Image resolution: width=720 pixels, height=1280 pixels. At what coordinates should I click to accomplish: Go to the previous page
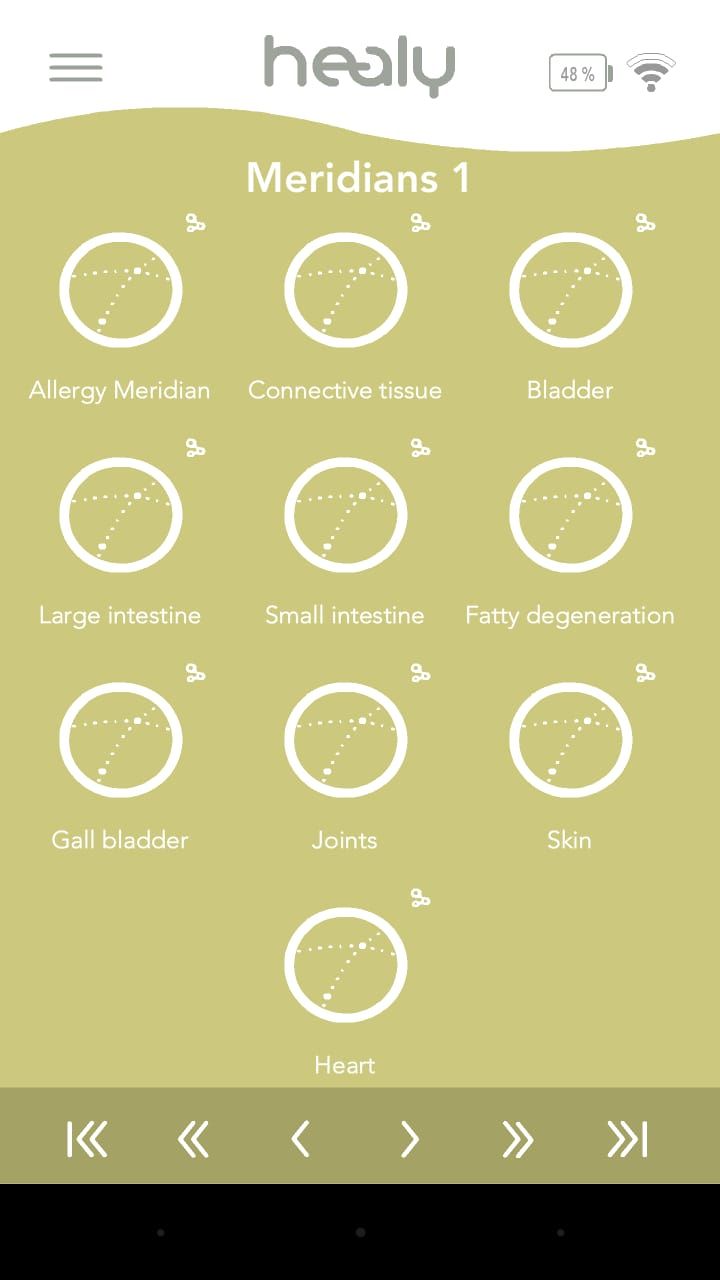pos(300,1139)
